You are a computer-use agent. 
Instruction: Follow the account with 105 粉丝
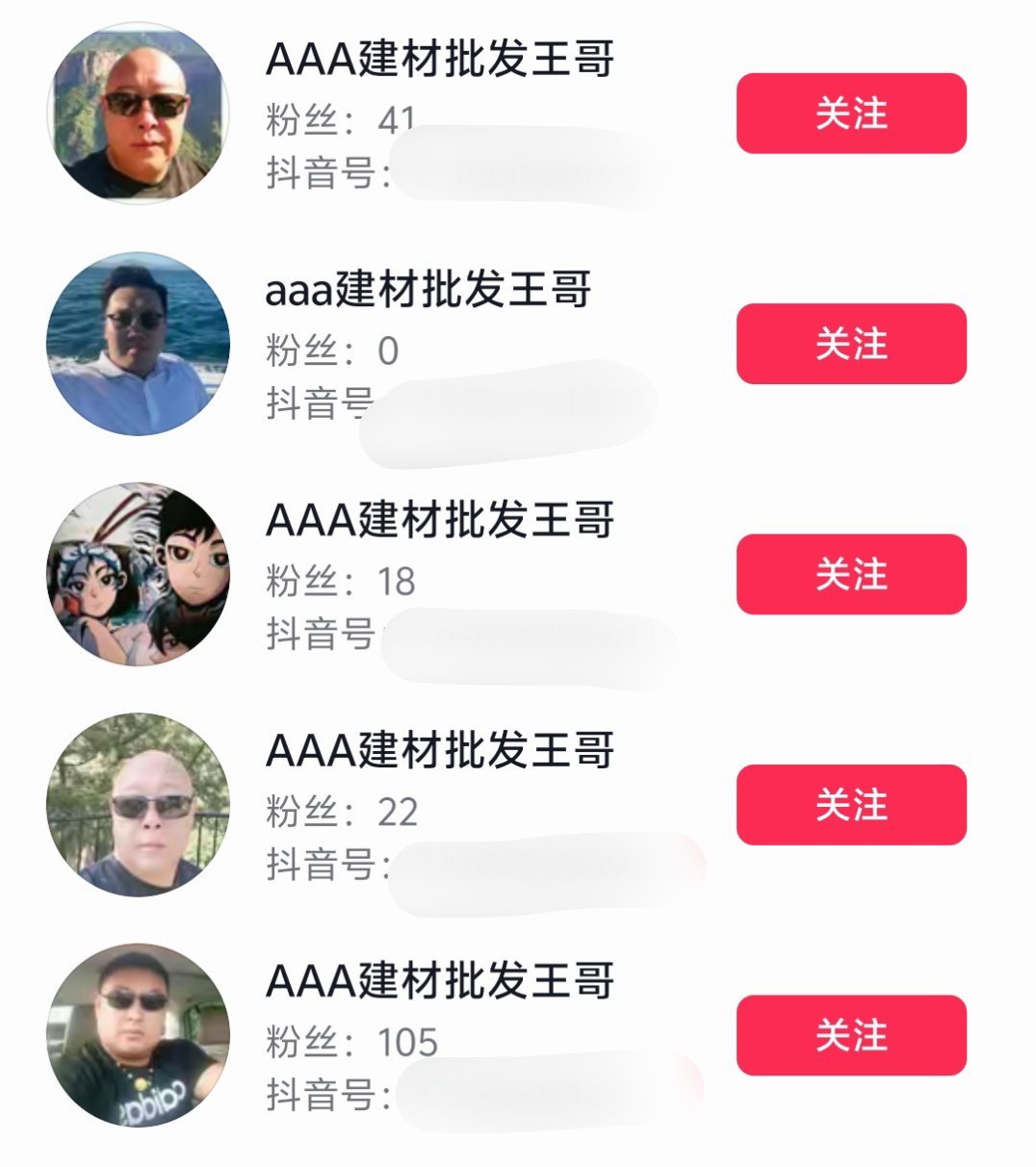[851, 1035]
